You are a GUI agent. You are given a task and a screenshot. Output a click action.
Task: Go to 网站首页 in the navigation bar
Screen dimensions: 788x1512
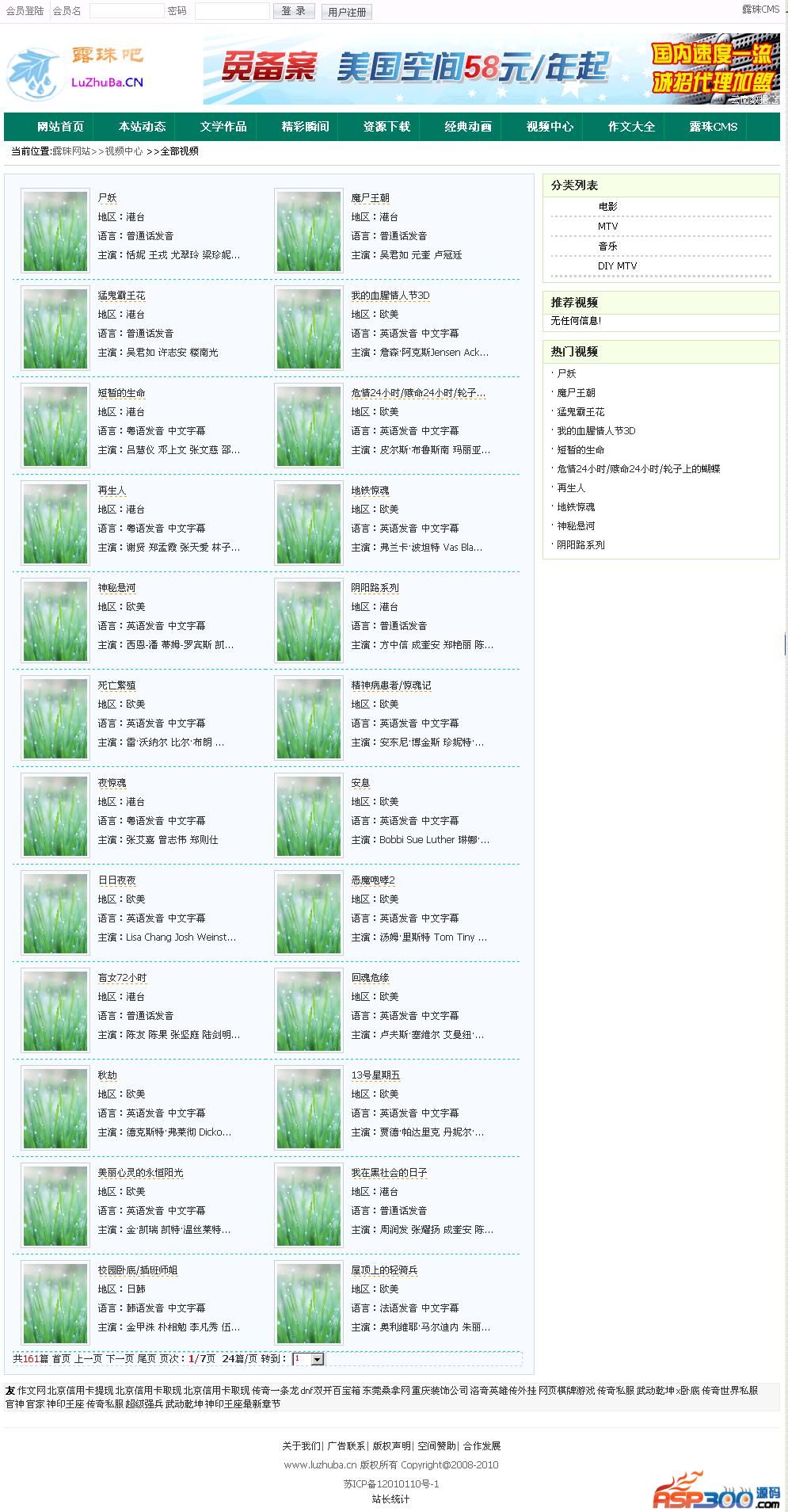60,127
